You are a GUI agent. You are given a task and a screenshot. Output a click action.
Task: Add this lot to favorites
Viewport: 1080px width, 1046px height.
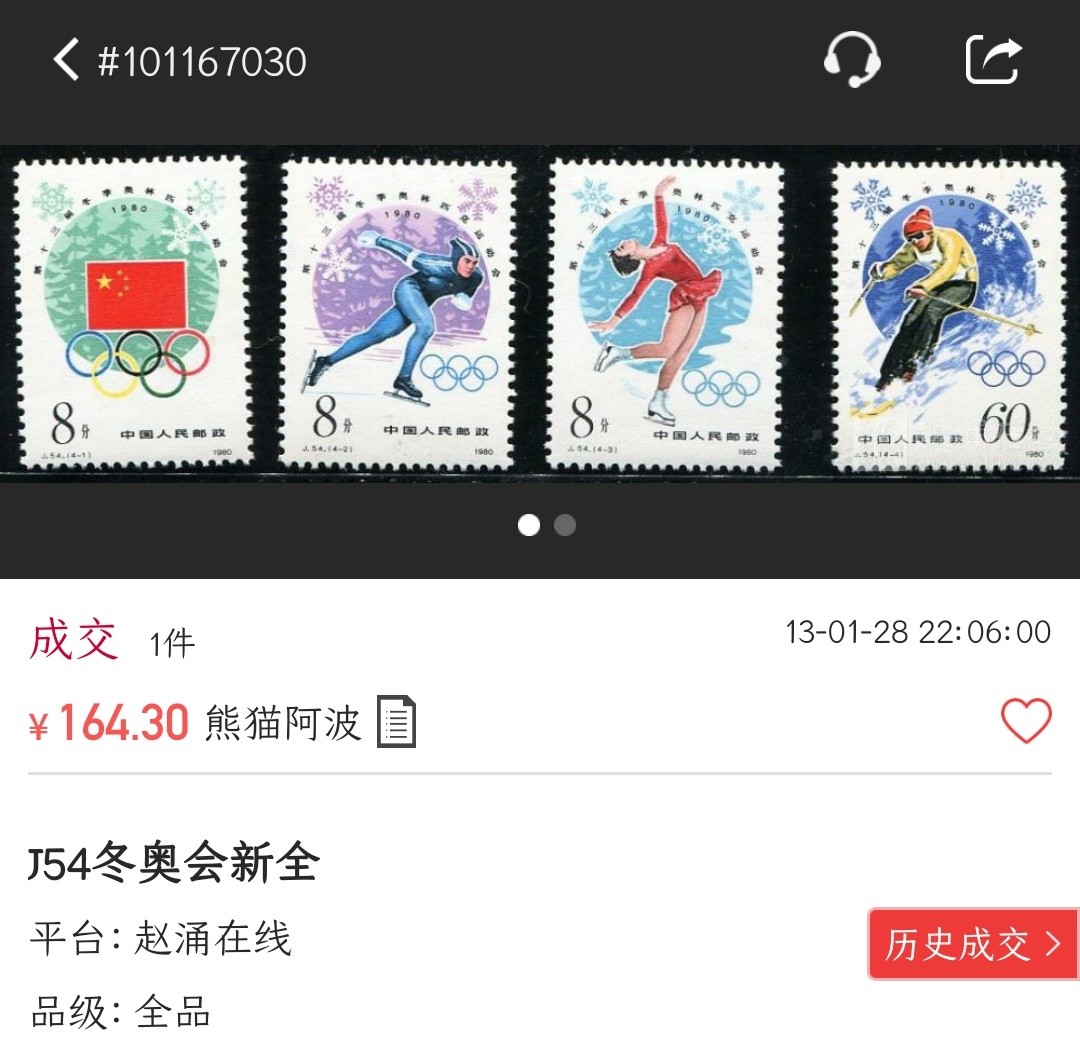(1026, 720)
